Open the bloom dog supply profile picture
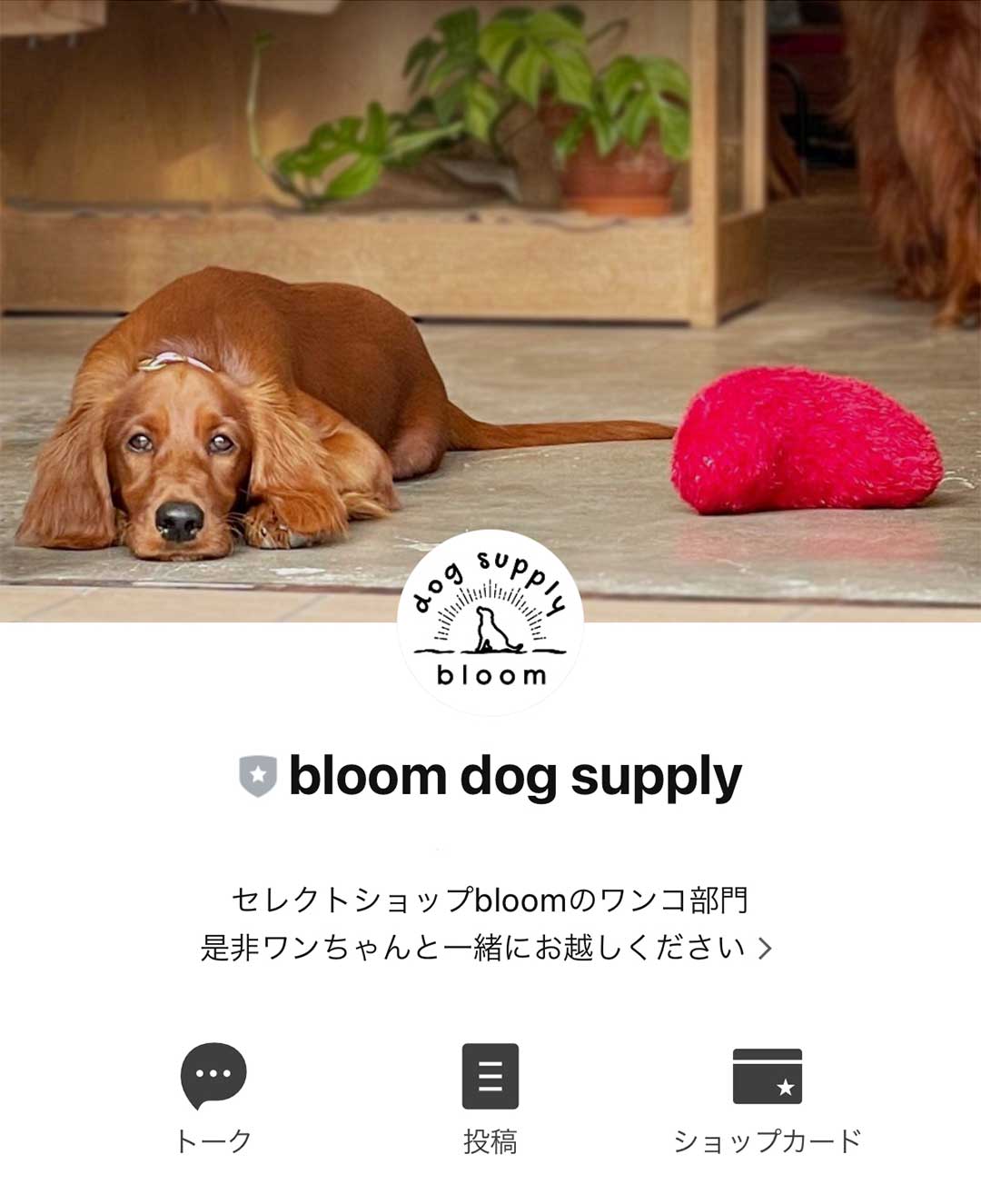The height and width of the screenshot is (1204, 981). [x=490, y=623]
